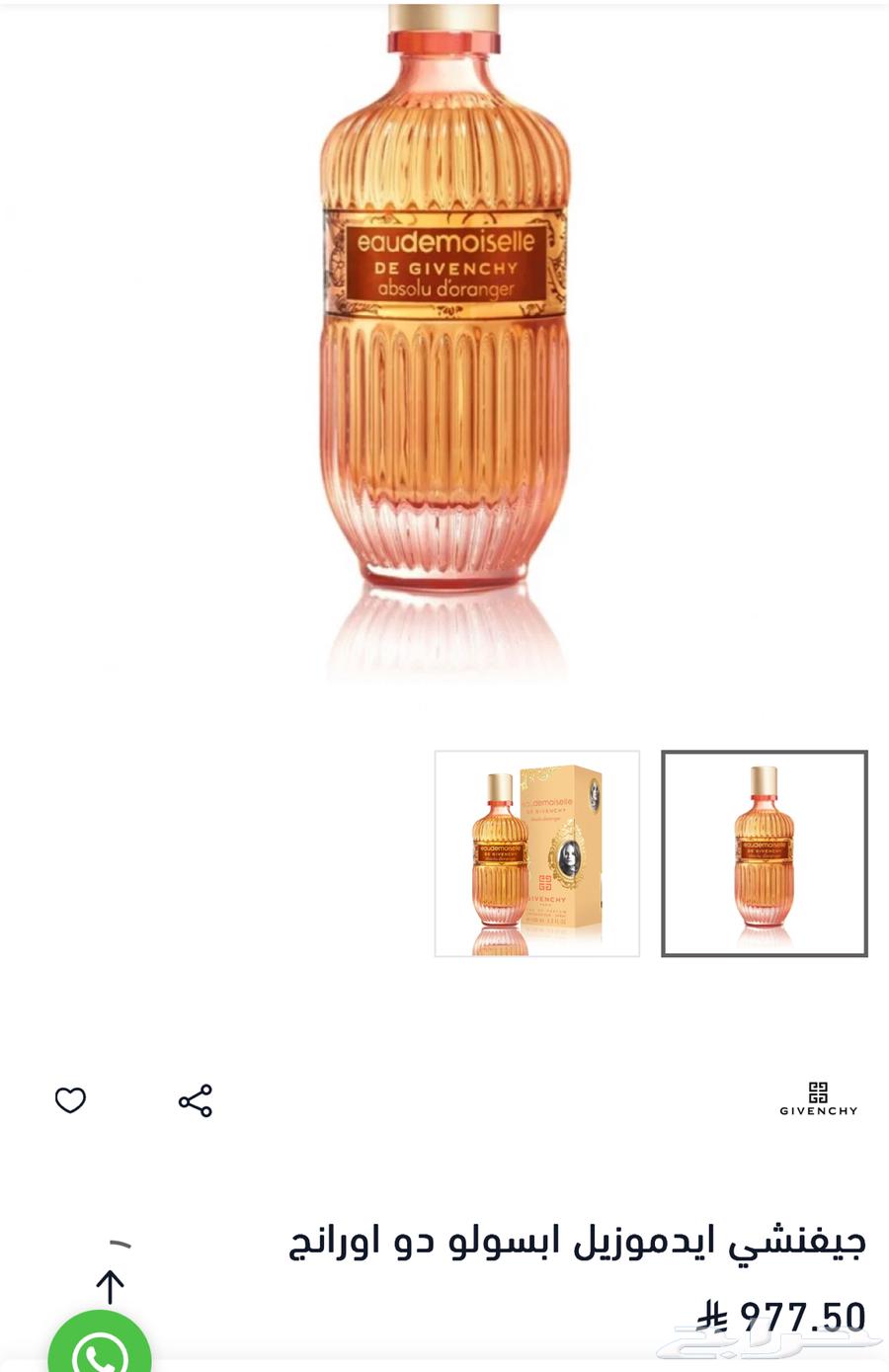
Task: Add this perfume to the wishlist
Action: pos(70,1099)
